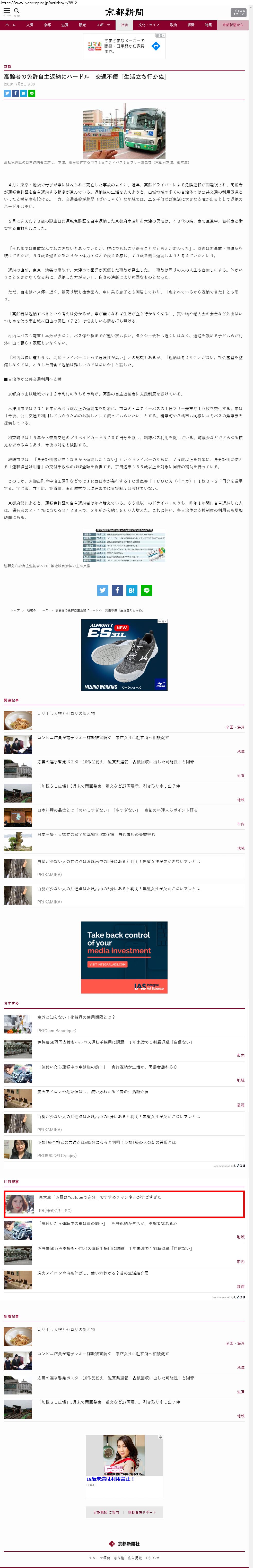Open the 文化・ライフ tab
Image resolution: width=253 pixels, height=1568 pixels.
coord(149,25)
